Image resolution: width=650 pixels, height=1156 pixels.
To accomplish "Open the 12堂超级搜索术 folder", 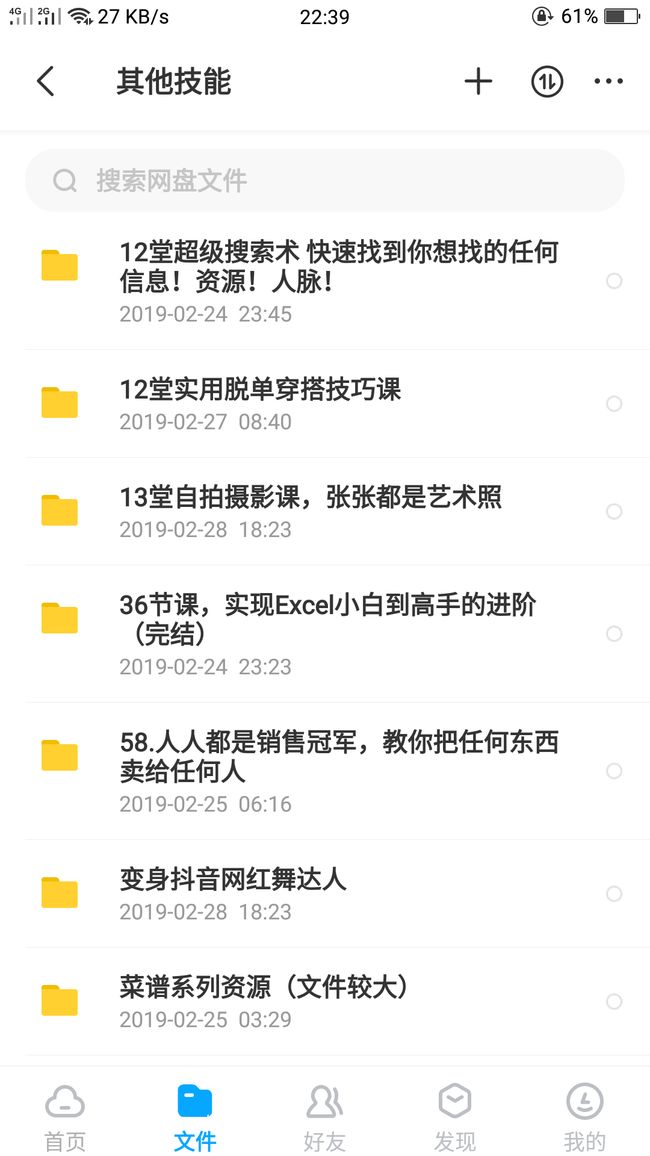I will click(x=325, y=281).
